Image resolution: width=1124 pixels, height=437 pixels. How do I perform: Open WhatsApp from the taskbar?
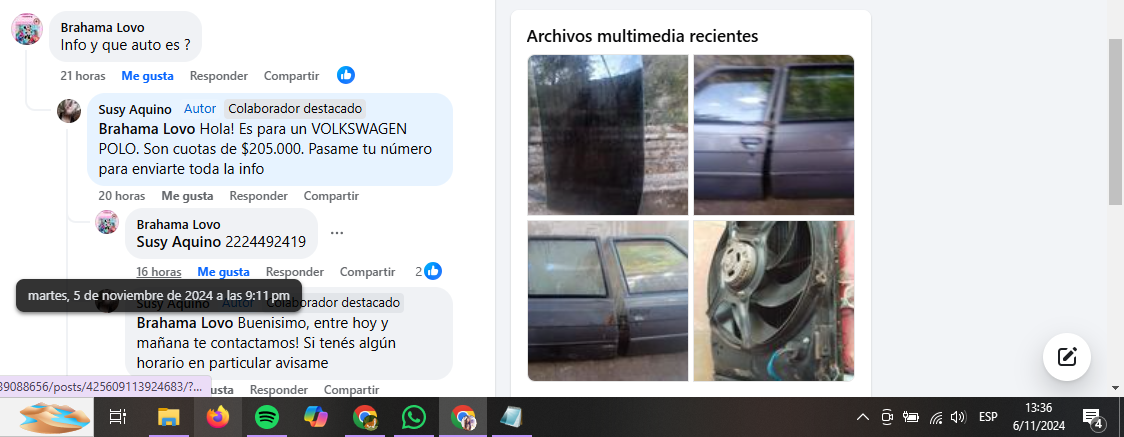point(414,417)
